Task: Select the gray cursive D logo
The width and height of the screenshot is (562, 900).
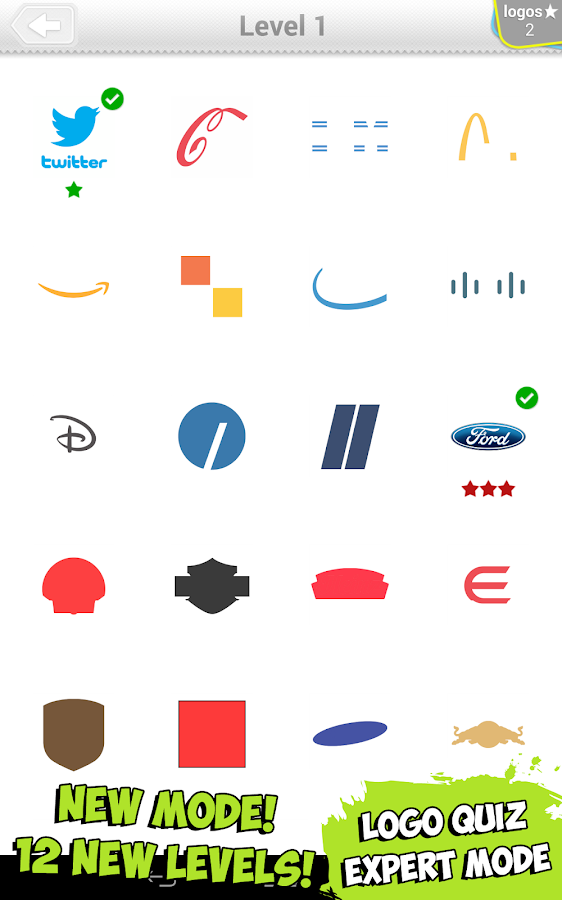Action: click(73, 433)
